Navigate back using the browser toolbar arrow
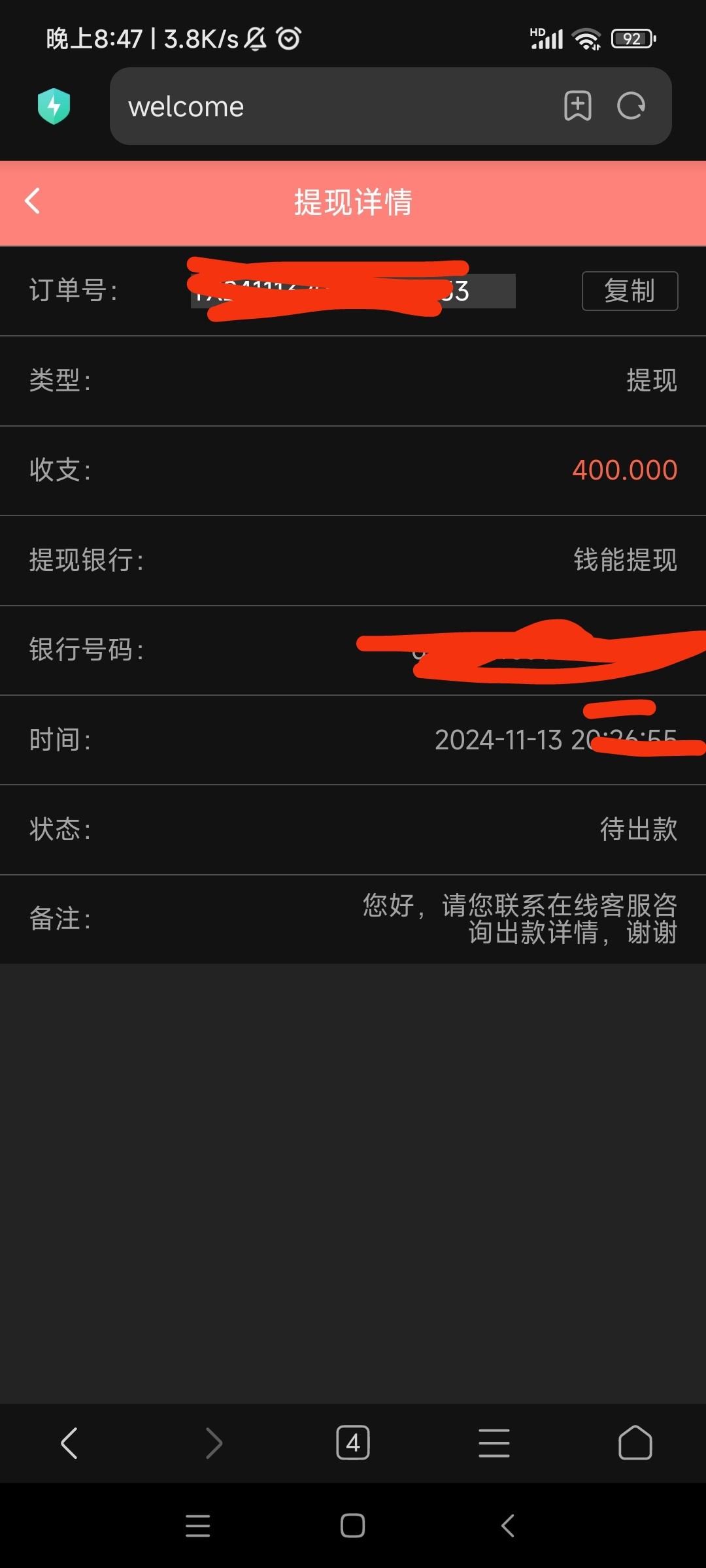 69,1443
